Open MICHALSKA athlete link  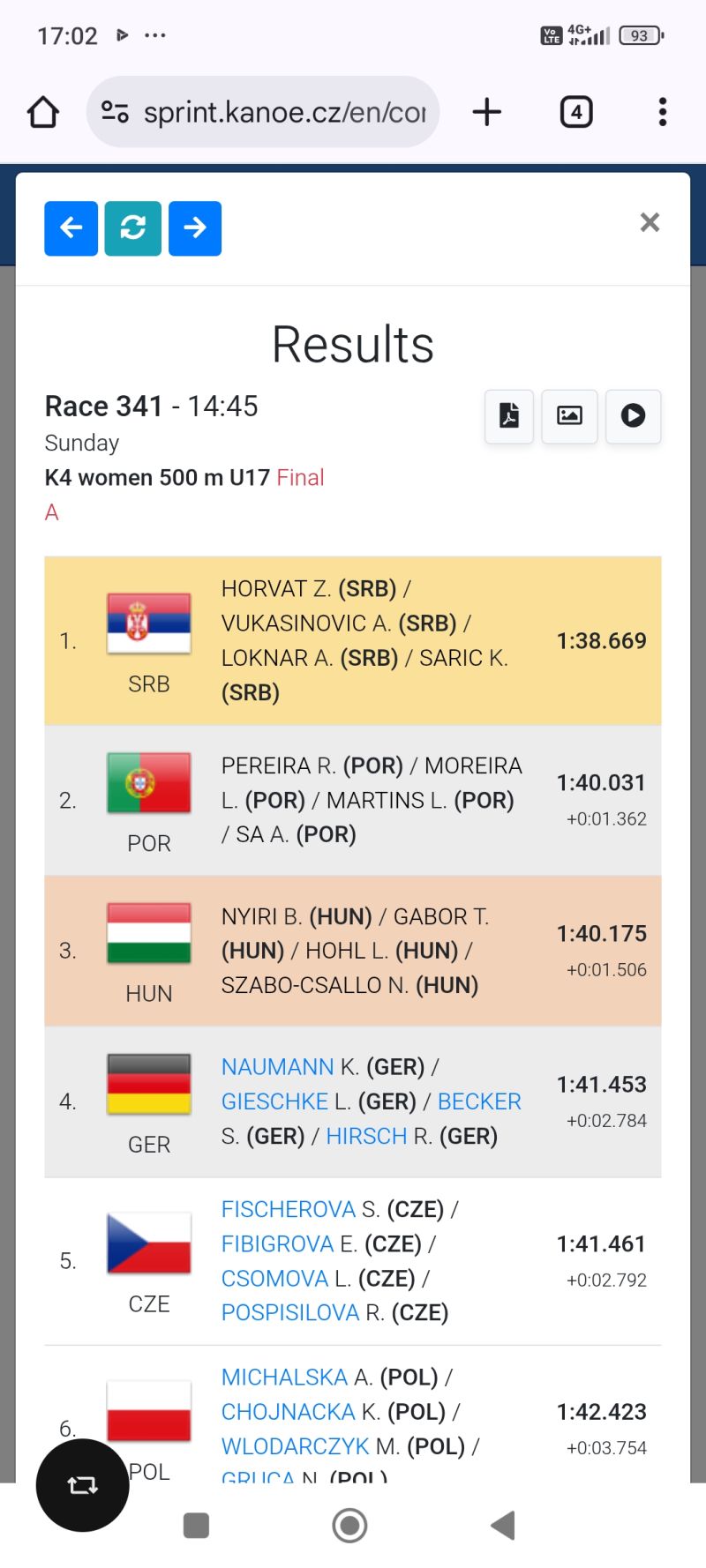[284, 1378]
